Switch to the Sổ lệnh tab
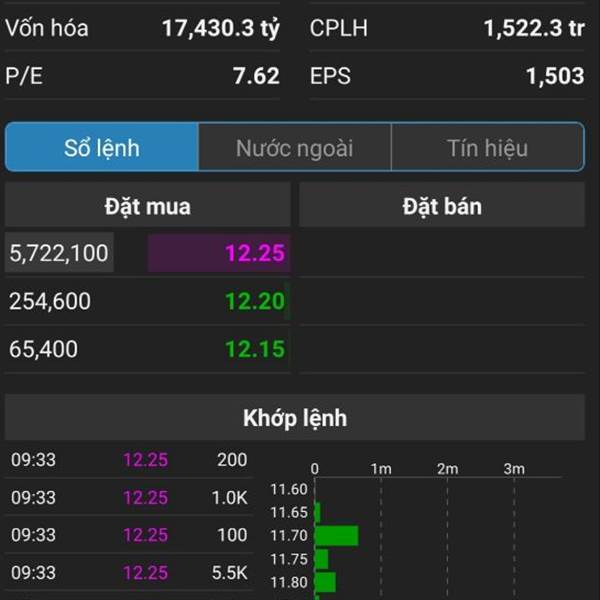Image resolution: width=600 pixels, height=600 pixels. click(x=102, y=148)
